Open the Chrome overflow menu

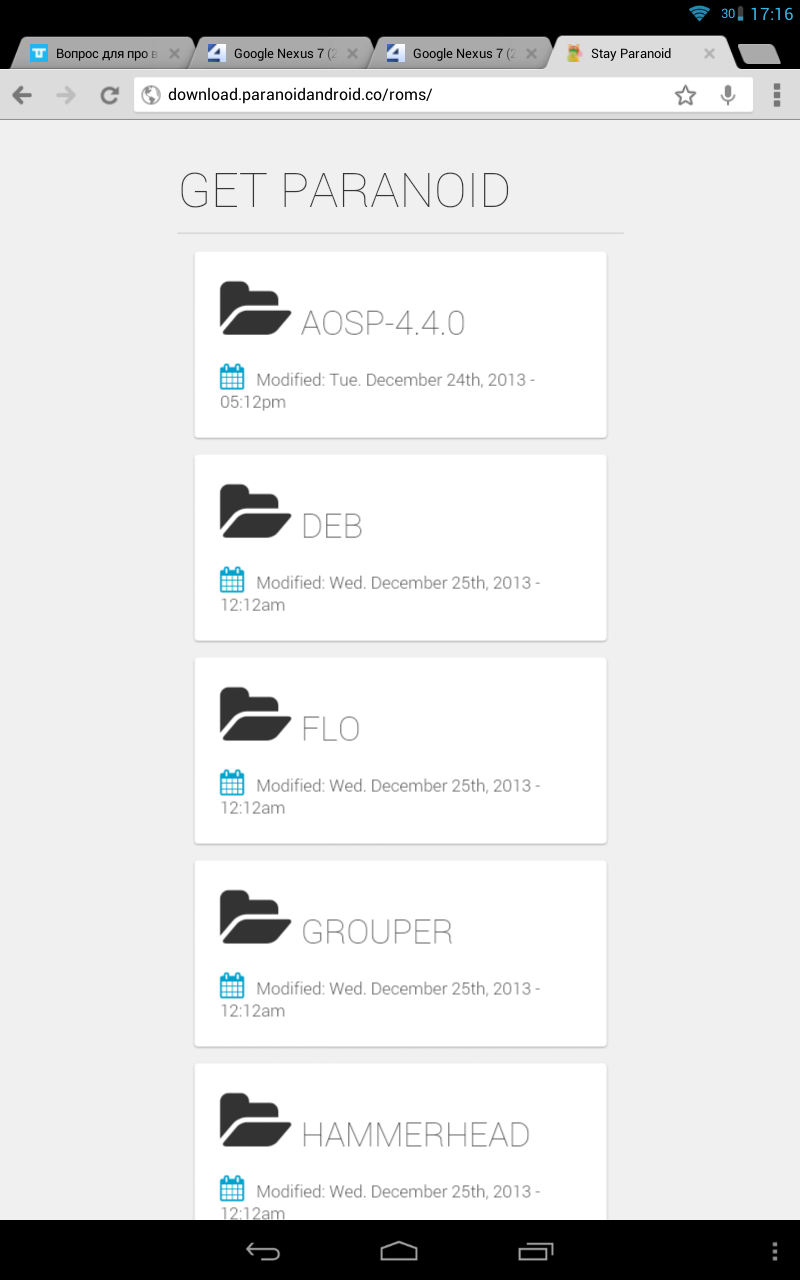coord(777,95)
